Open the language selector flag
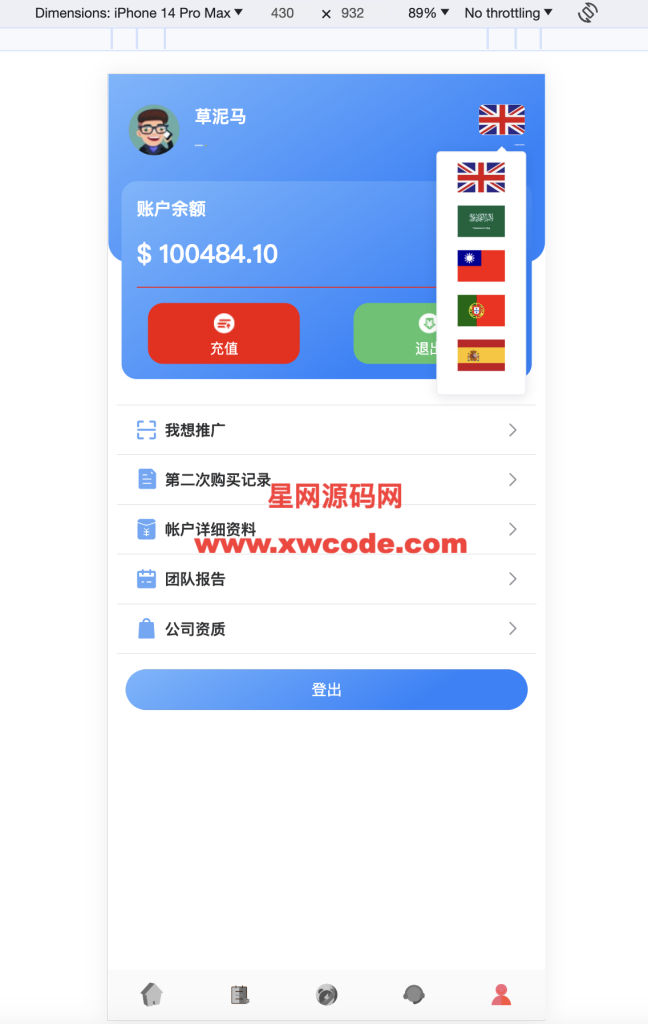This screenshot has width=648, height=1024. (501, 119)
